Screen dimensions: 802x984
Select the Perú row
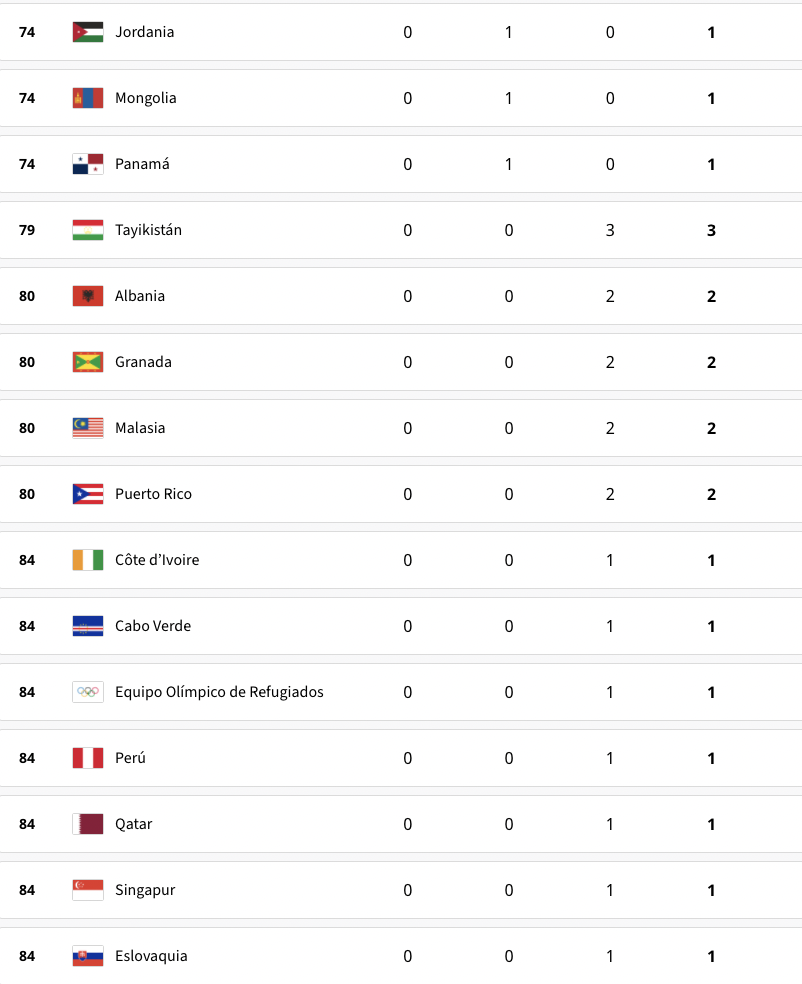pyautogui.click(x=401, y=758)
